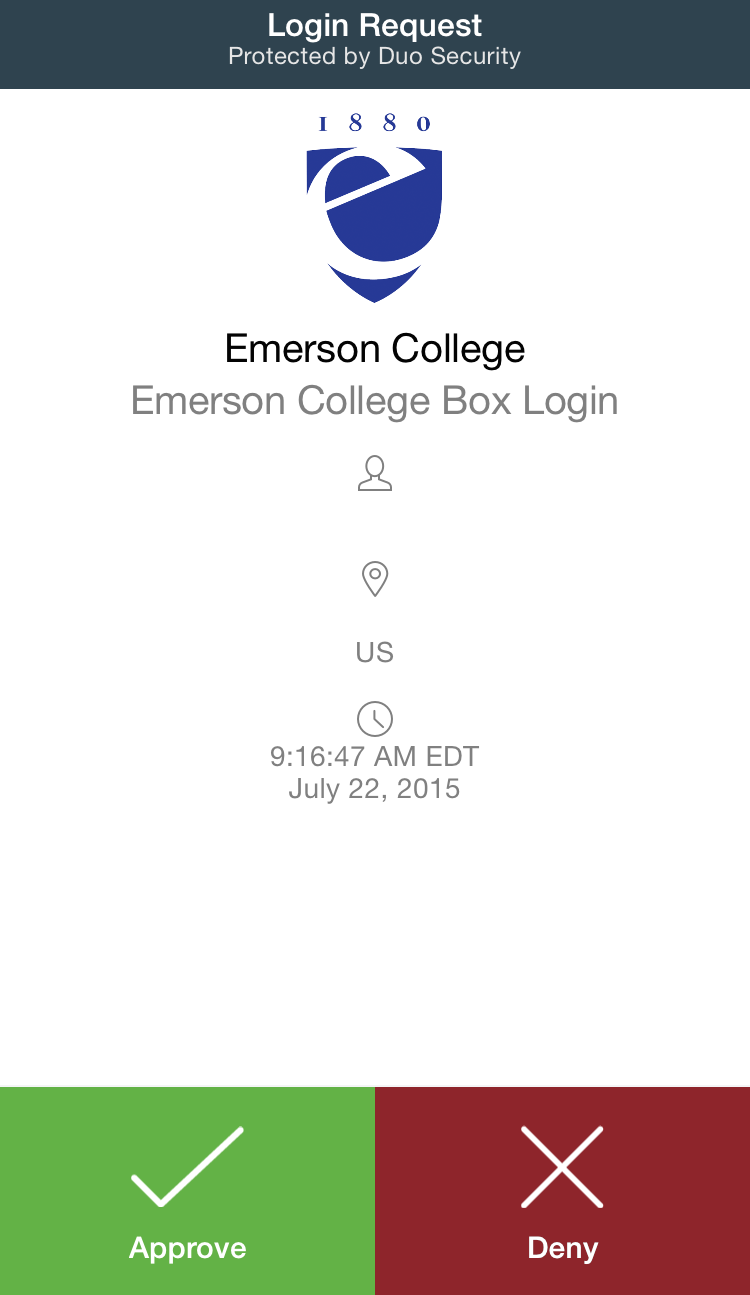Deny the login request
The height and width of the screenshot is (1295, 750).
[562, 1190]
